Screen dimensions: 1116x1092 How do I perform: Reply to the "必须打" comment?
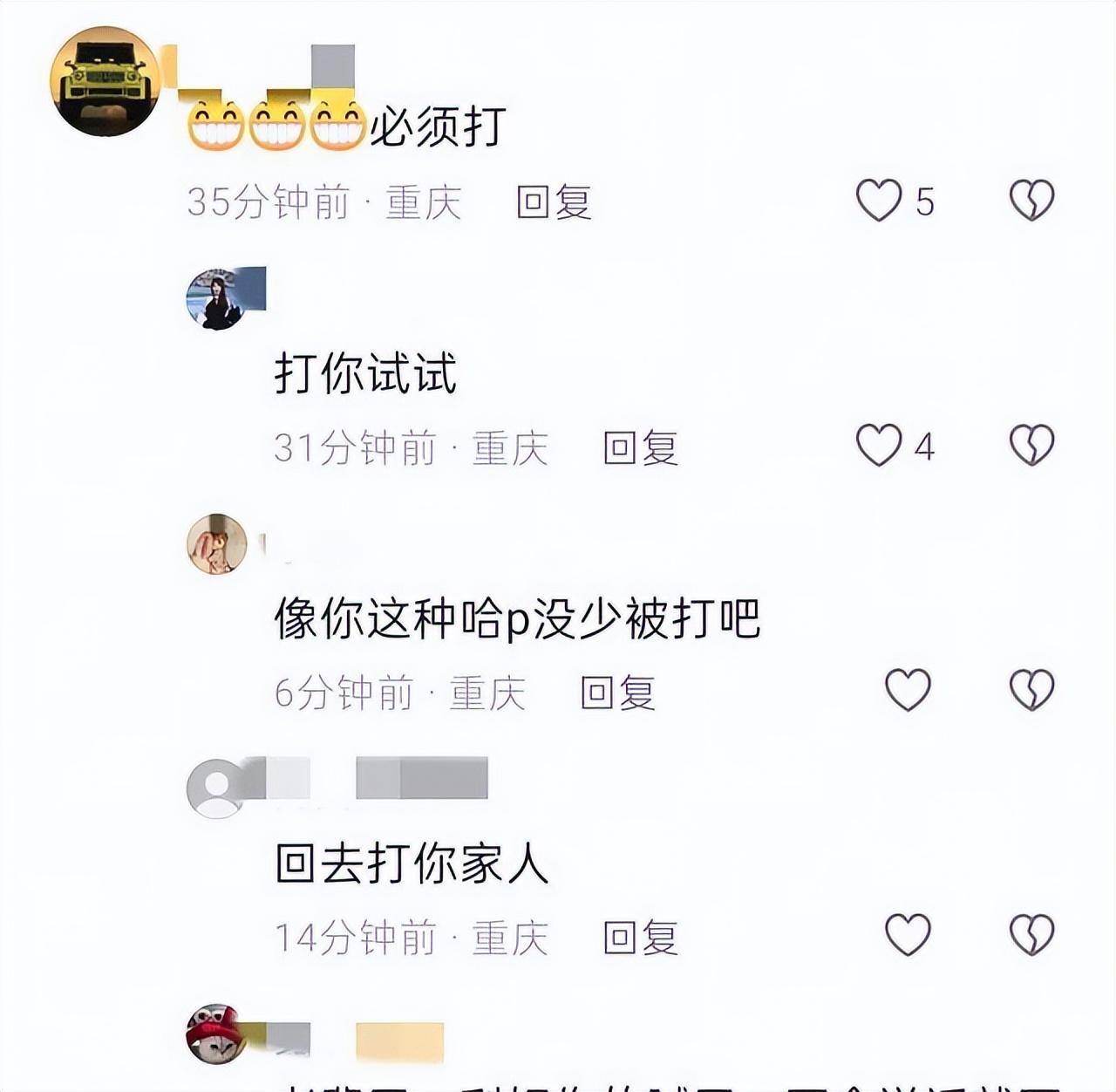coord(554,202)
